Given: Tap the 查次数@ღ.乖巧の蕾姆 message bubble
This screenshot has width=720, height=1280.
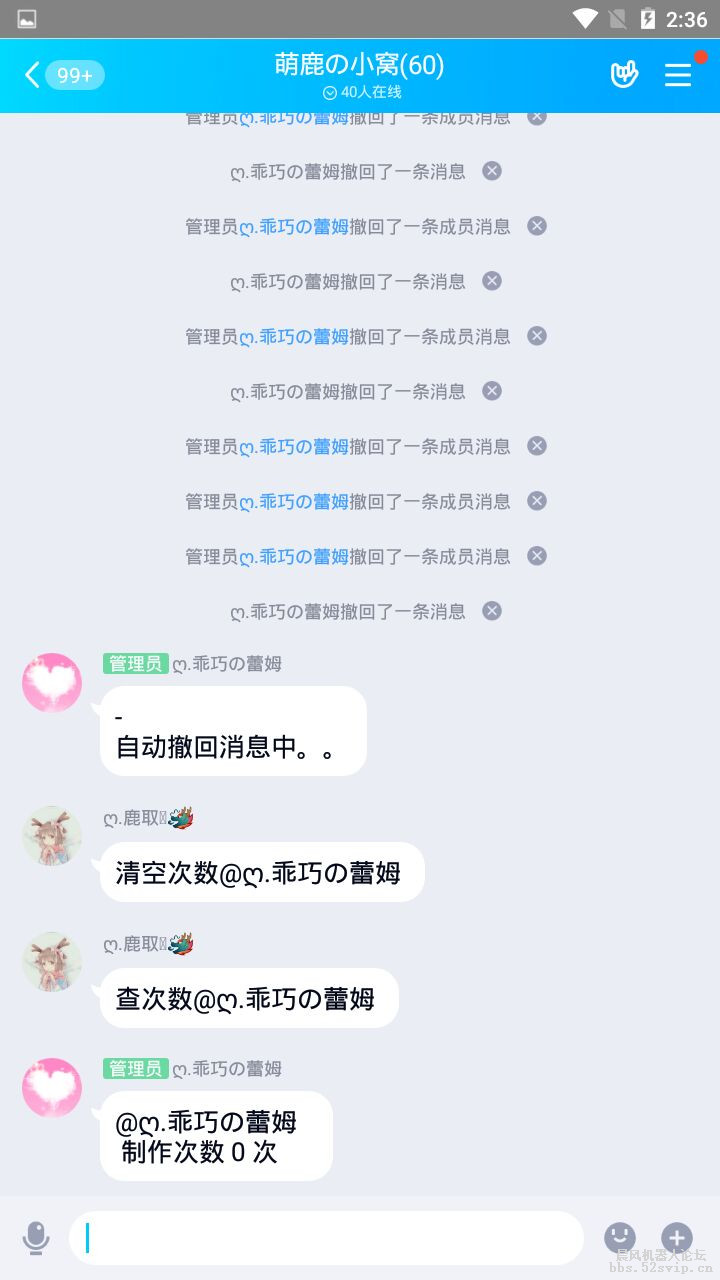Looking at the screenshot, I should [248, 997].
